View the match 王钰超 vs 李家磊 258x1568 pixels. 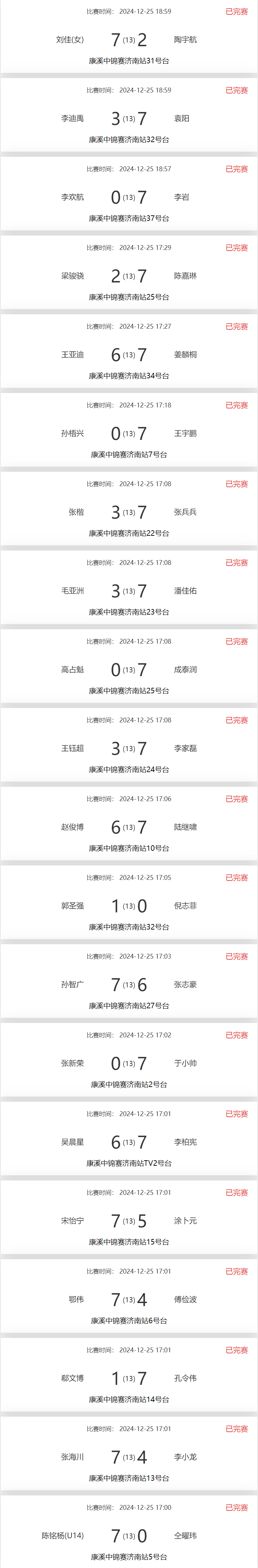(x=129, y=749)
